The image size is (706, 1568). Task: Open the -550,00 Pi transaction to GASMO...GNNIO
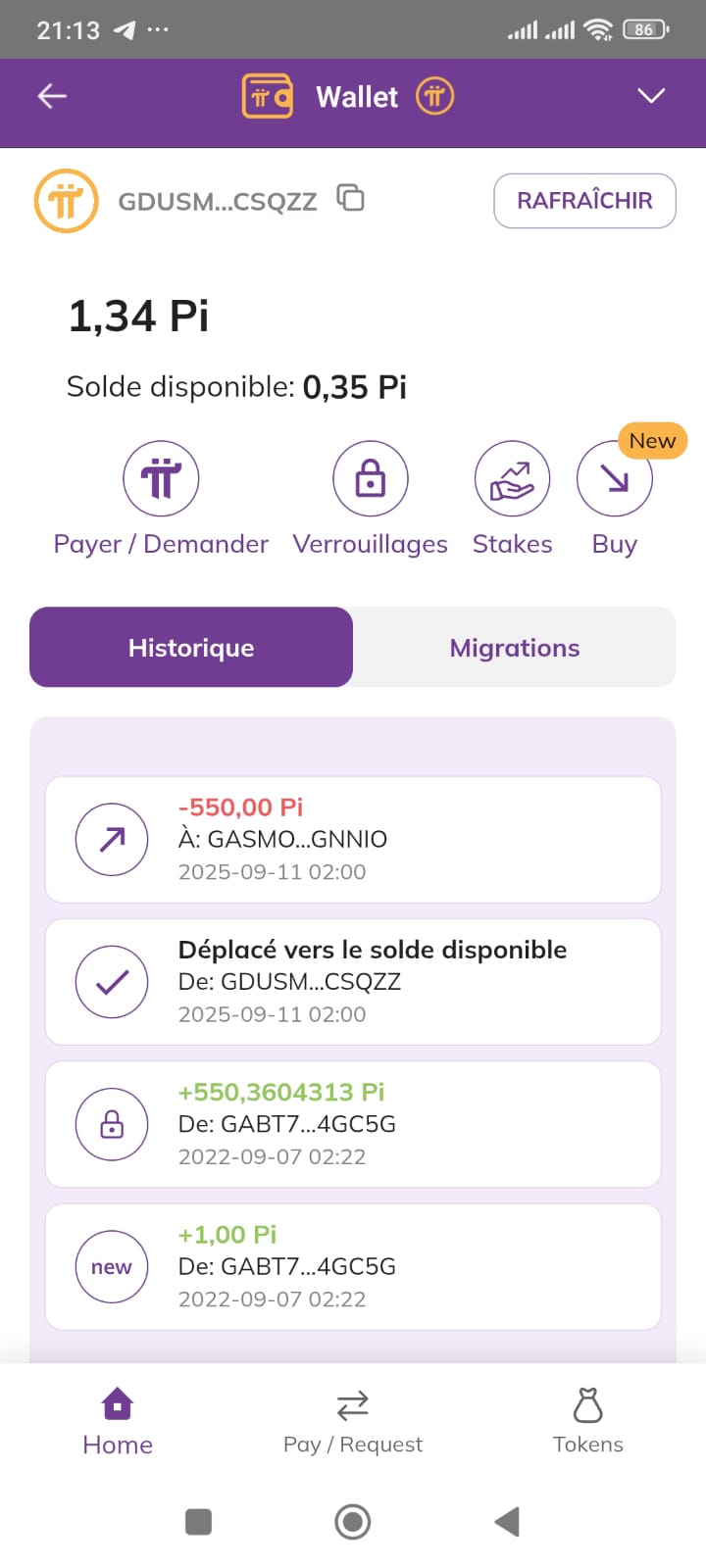click(x=353, y=840)
